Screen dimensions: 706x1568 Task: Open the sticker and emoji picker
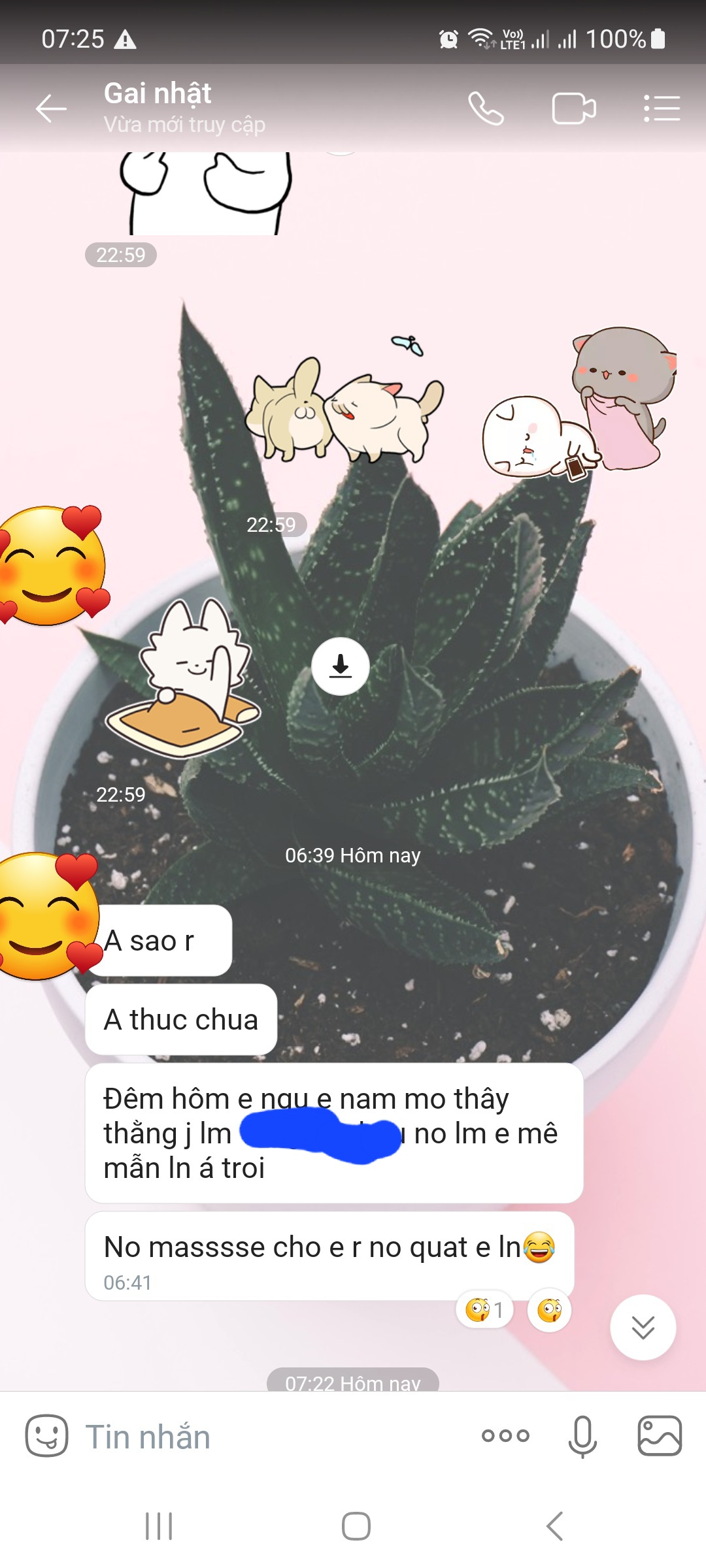tap(46, 1435)
